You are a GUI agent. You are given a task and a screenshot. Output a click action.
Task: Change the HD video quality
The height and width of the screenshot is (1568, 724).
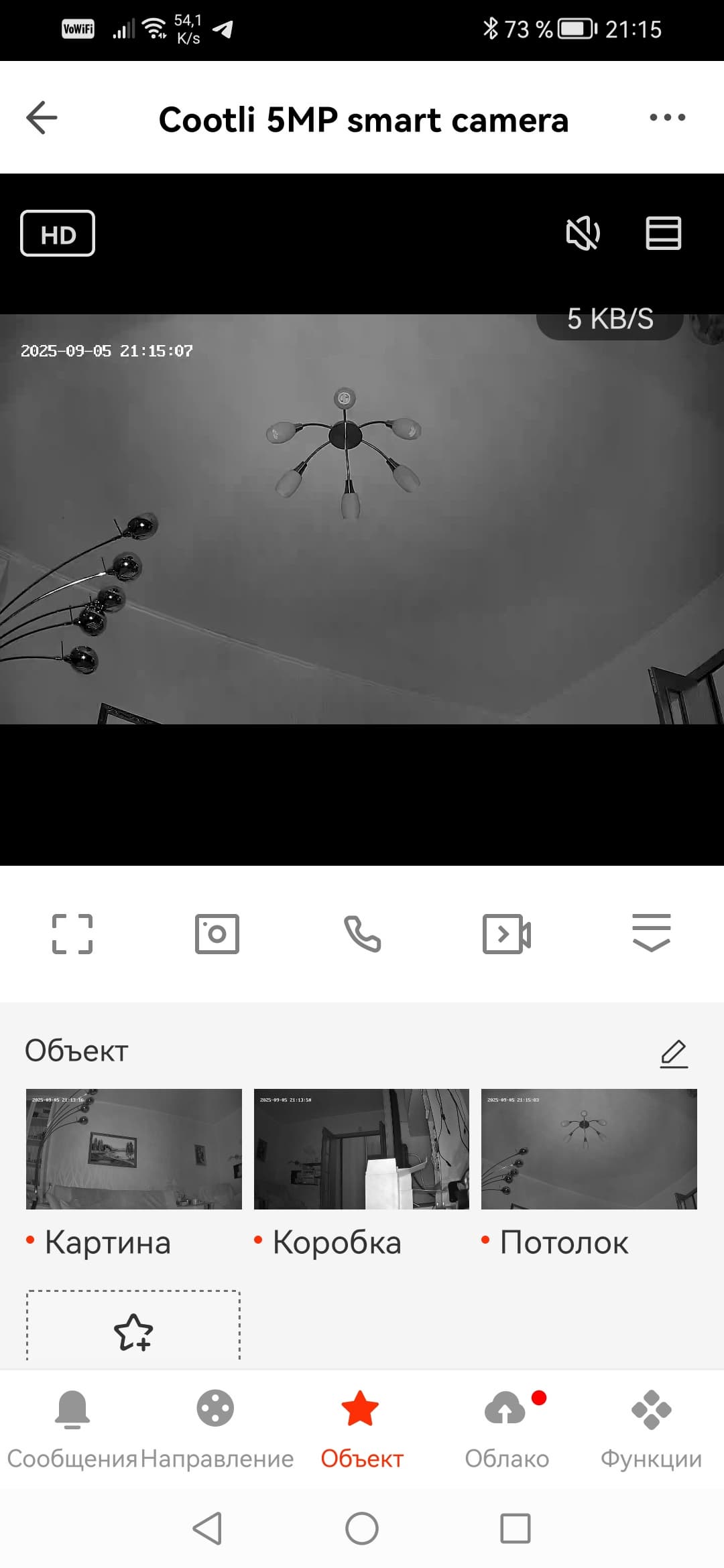point(58,234)
